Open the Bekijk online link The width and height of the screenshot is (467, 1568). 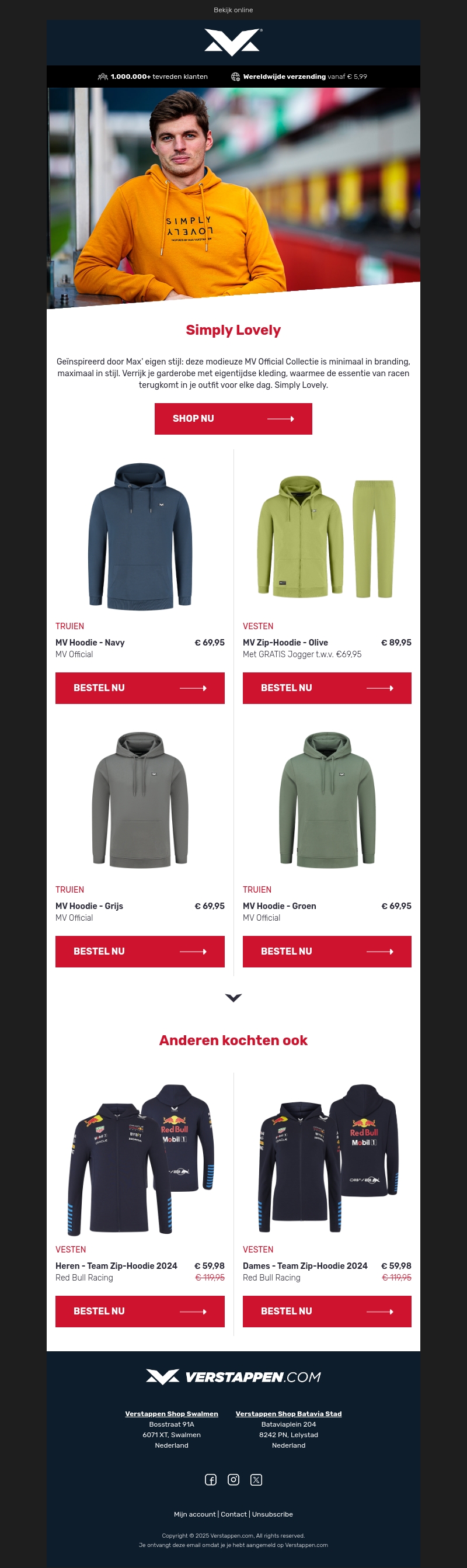233,10
